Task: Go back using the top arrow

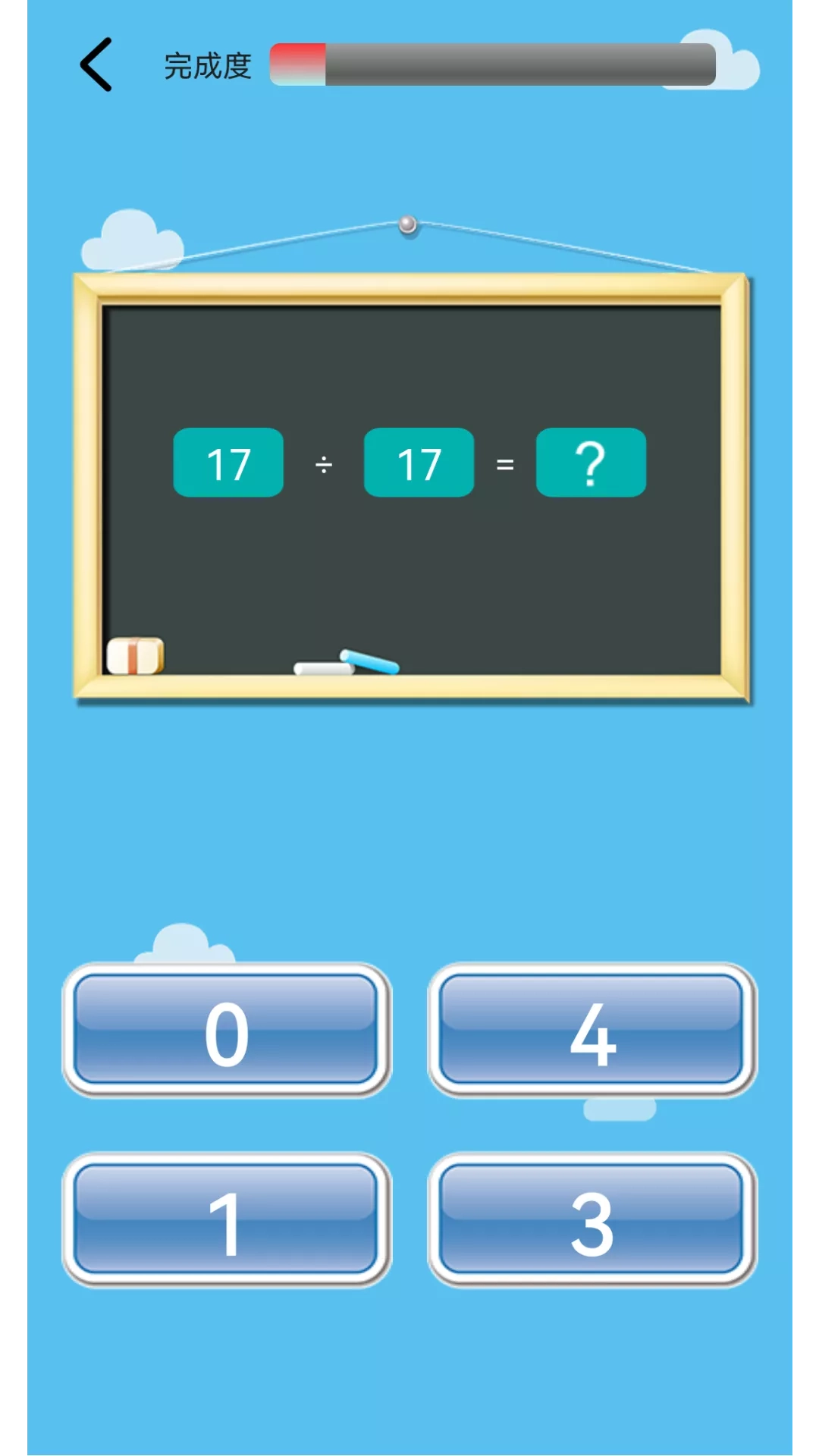Action: [x=97, y=65]
